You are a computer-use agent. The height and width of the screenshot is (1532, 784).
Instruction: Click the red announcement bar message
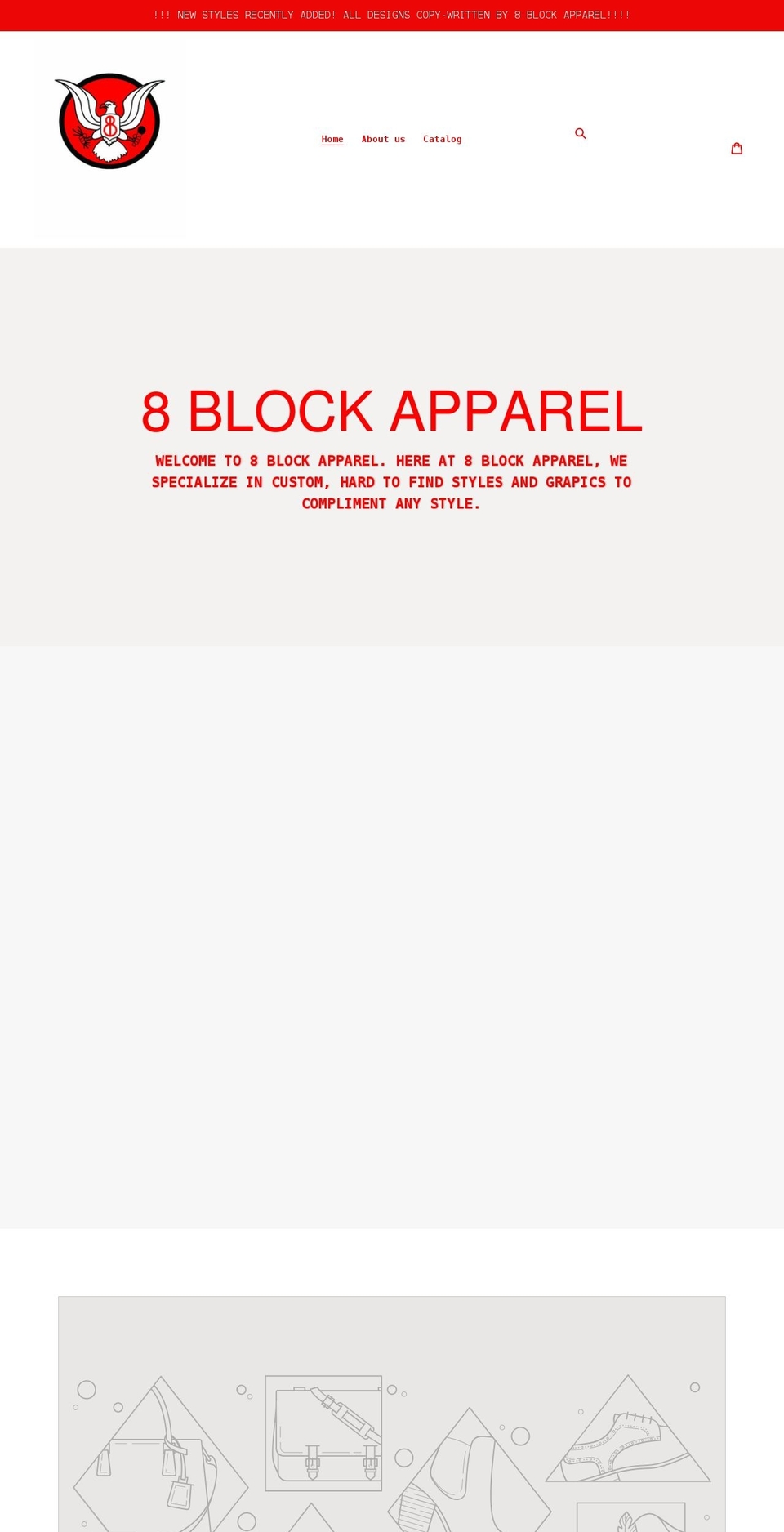point(391,15)
